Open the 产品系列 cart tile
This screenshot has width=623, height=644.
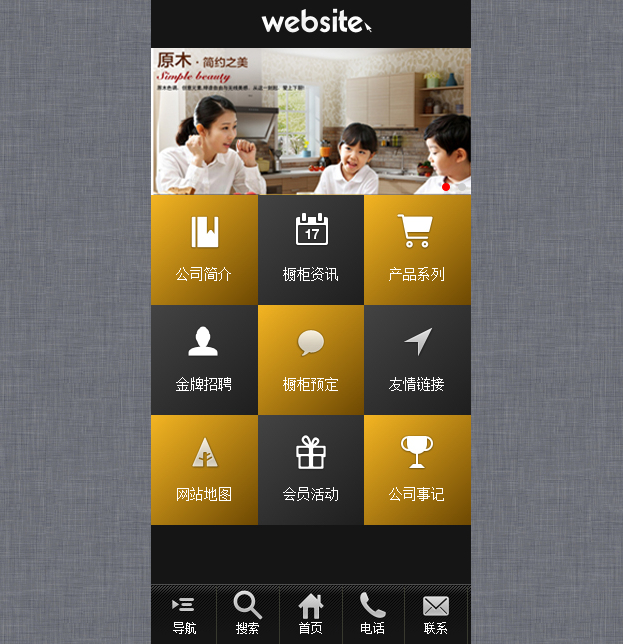417,250
